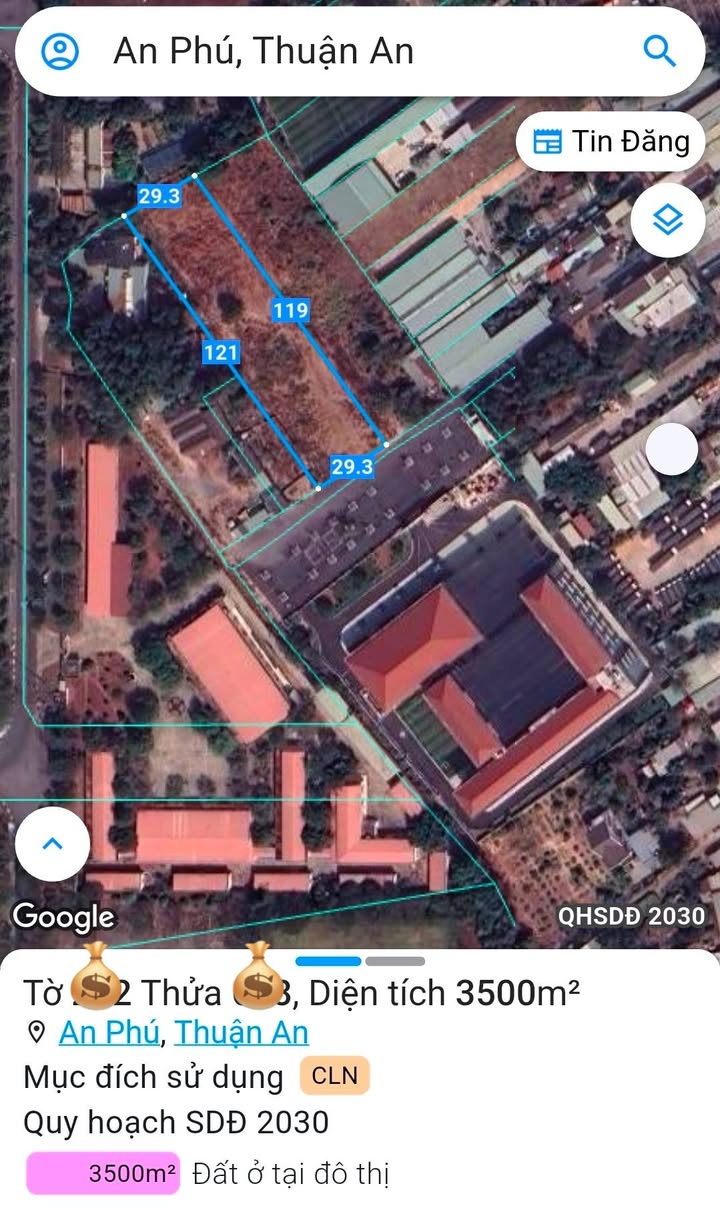Switch to the second info page indicator
This screenshot has height=1206, width=720.
tap(395, 961)
